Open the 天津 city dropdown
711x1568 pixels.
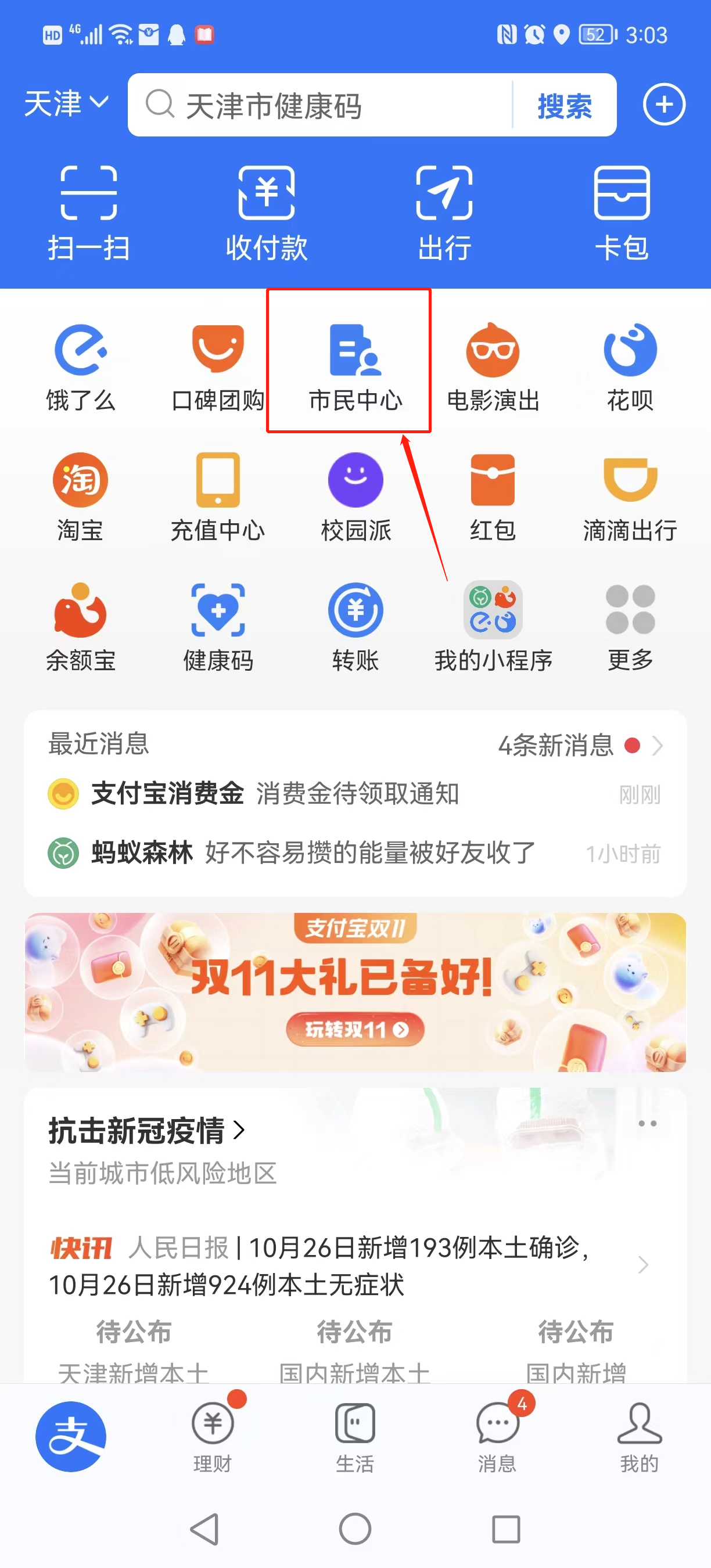coord(66,103)
